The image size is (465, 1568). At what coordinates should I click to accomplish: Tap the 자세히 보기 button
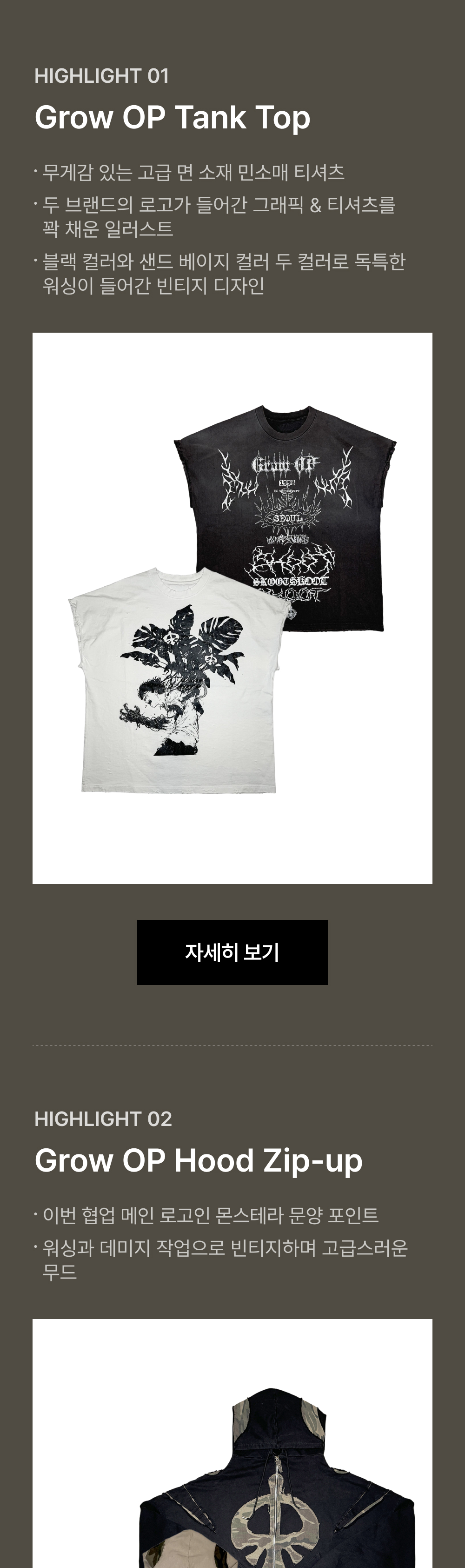[x=232, y=952]
